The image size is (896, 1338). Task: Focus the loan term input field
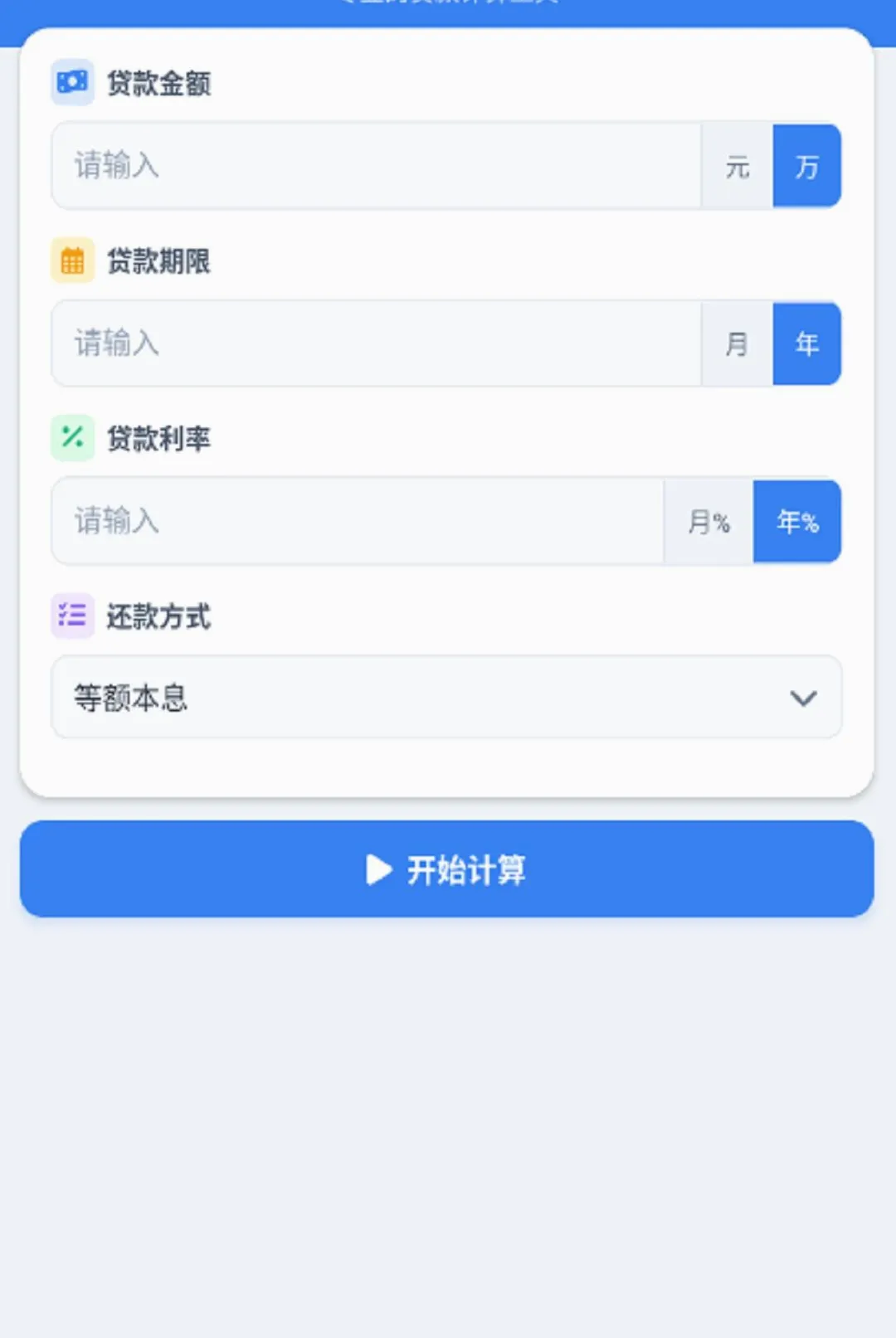pos(377,343)
